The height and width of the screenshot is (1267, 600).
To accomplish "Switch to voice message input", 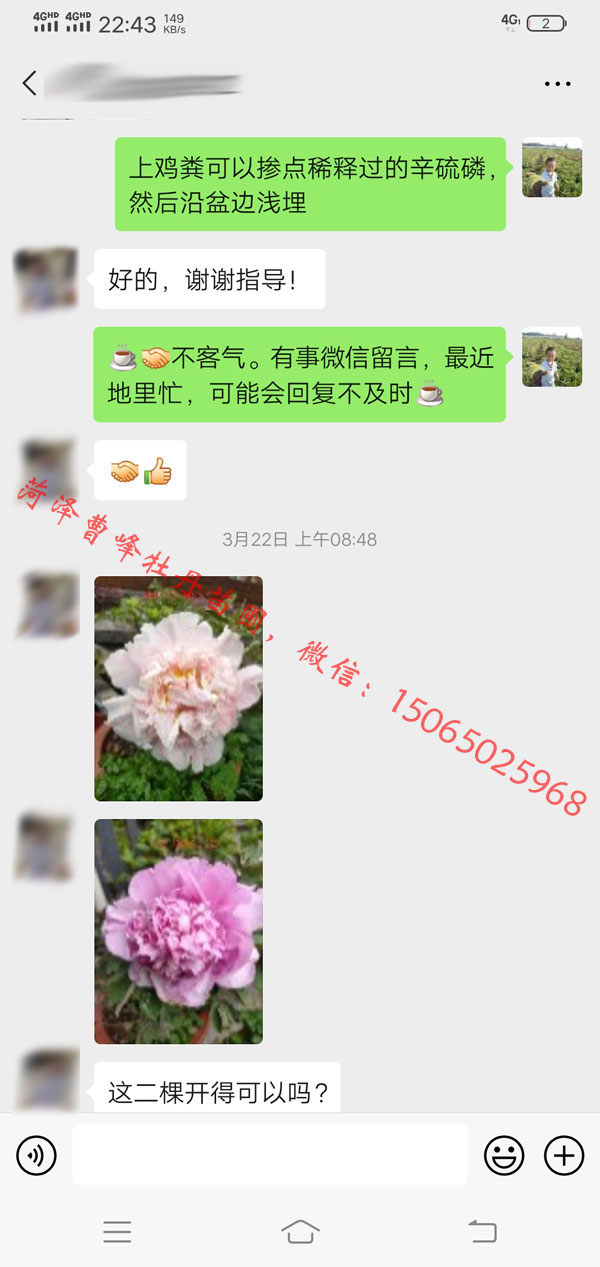I will coord(37,1156).
